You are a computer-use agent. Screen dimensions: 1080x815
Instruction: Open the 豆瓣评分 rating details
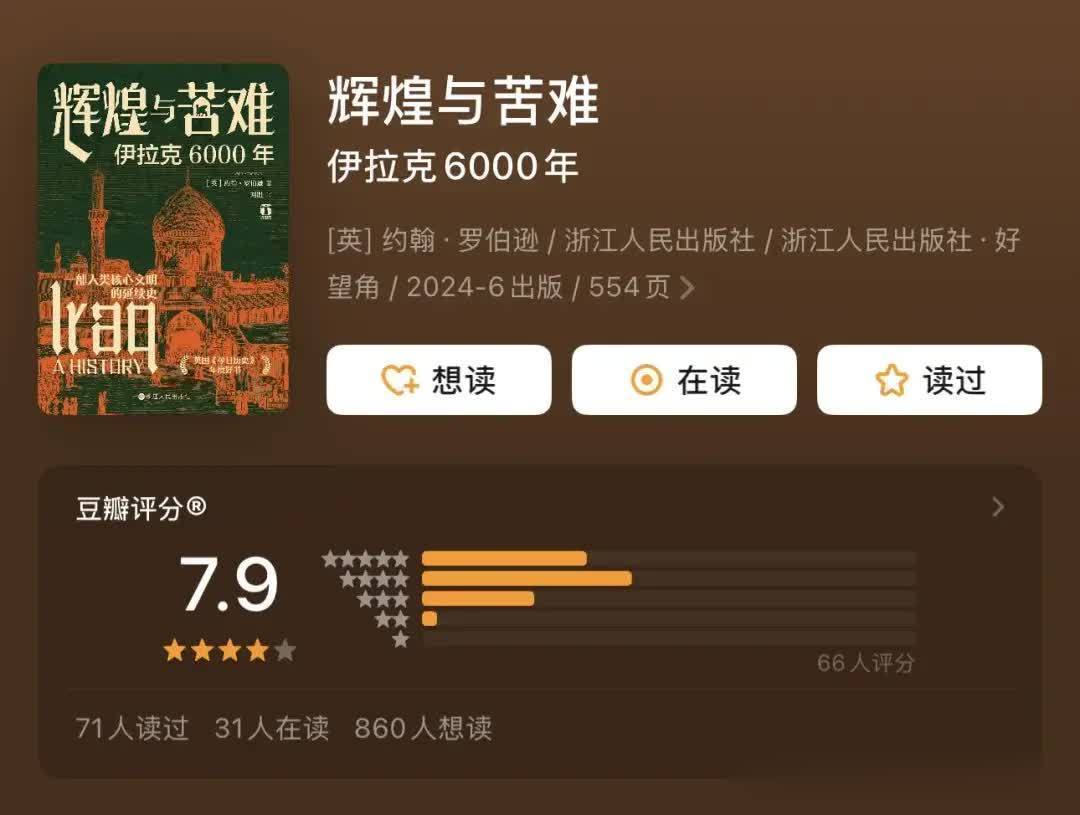[997, 507]
